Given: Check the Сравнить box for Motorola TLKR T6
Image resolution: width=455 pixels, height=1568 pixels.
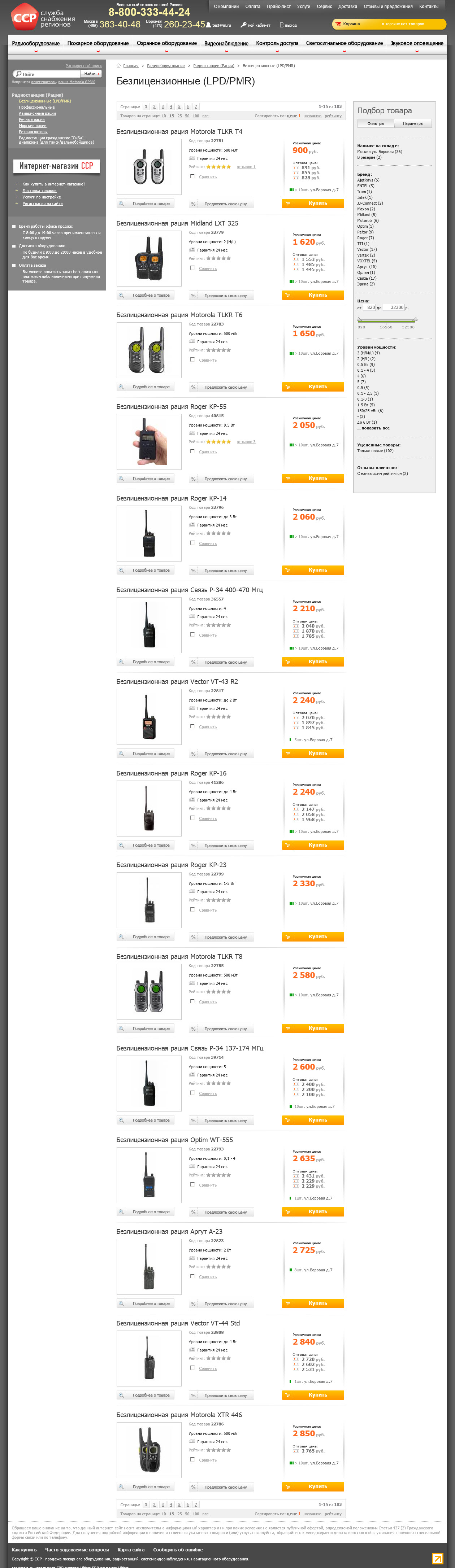Looking at the screenshot, I should pos(192,360).
